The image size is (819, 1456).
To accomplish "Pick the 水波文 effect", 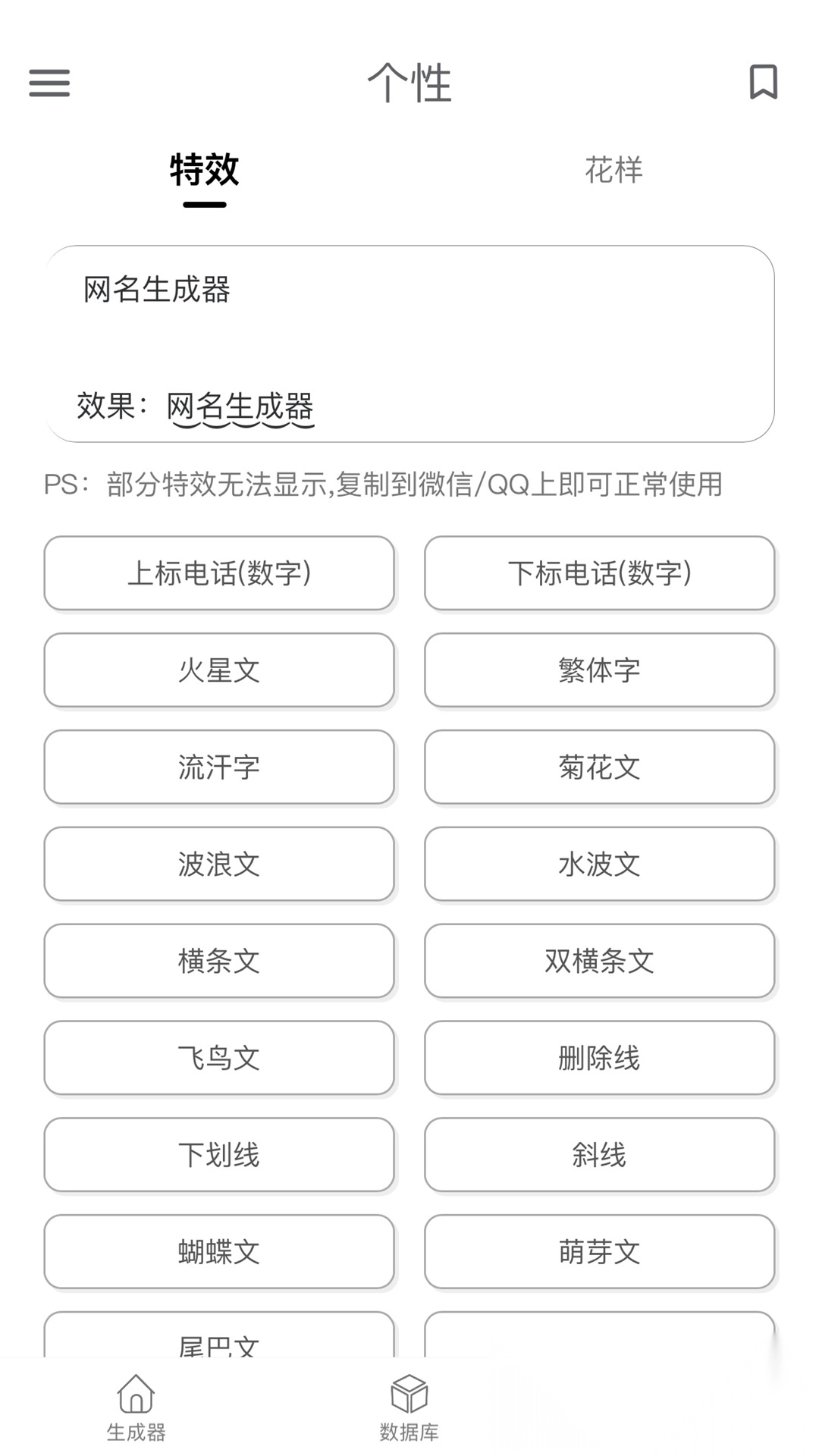I will (599, 864).
